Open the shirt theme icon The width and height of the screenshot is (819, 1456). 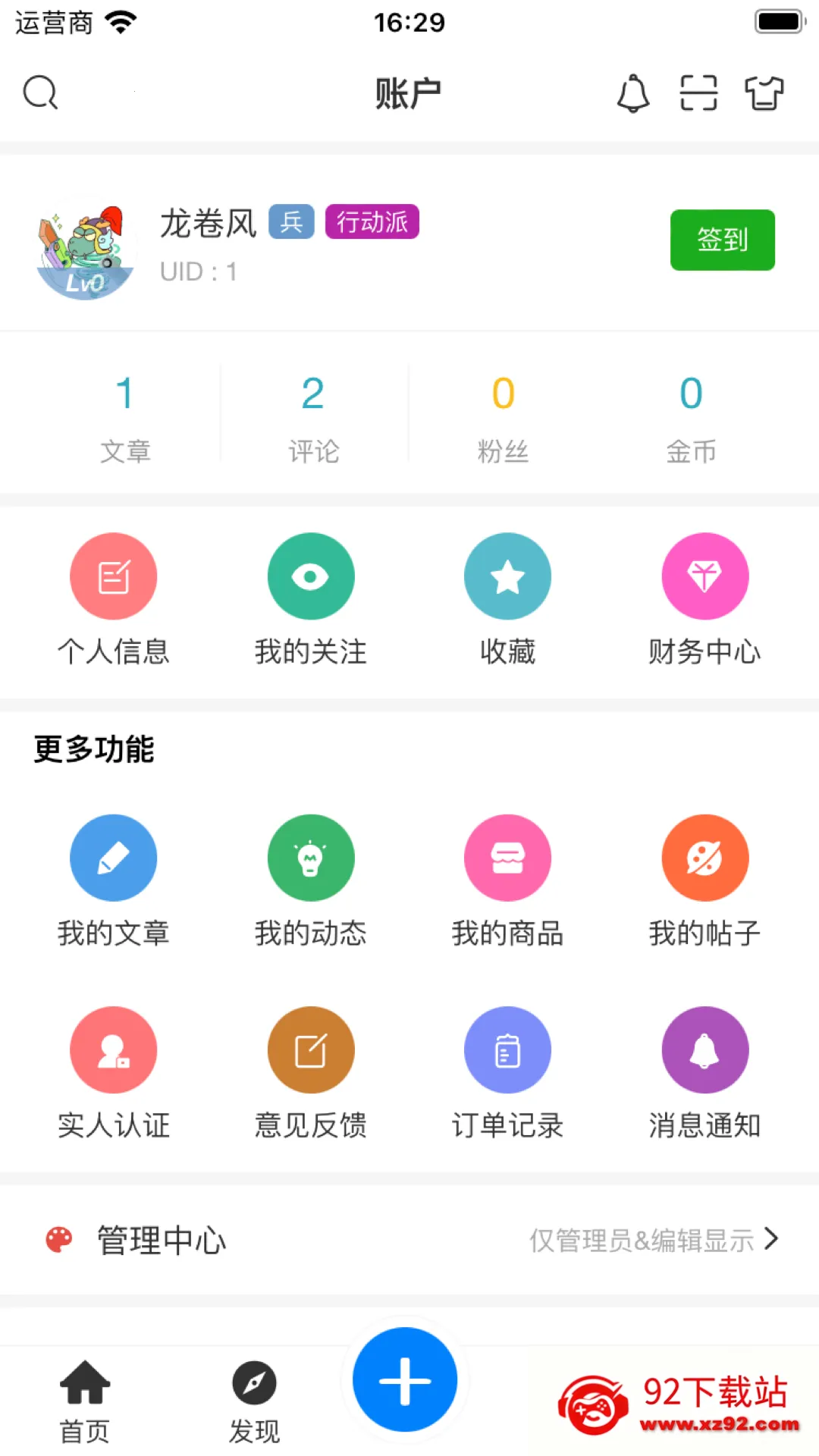(x=764, y=94)
